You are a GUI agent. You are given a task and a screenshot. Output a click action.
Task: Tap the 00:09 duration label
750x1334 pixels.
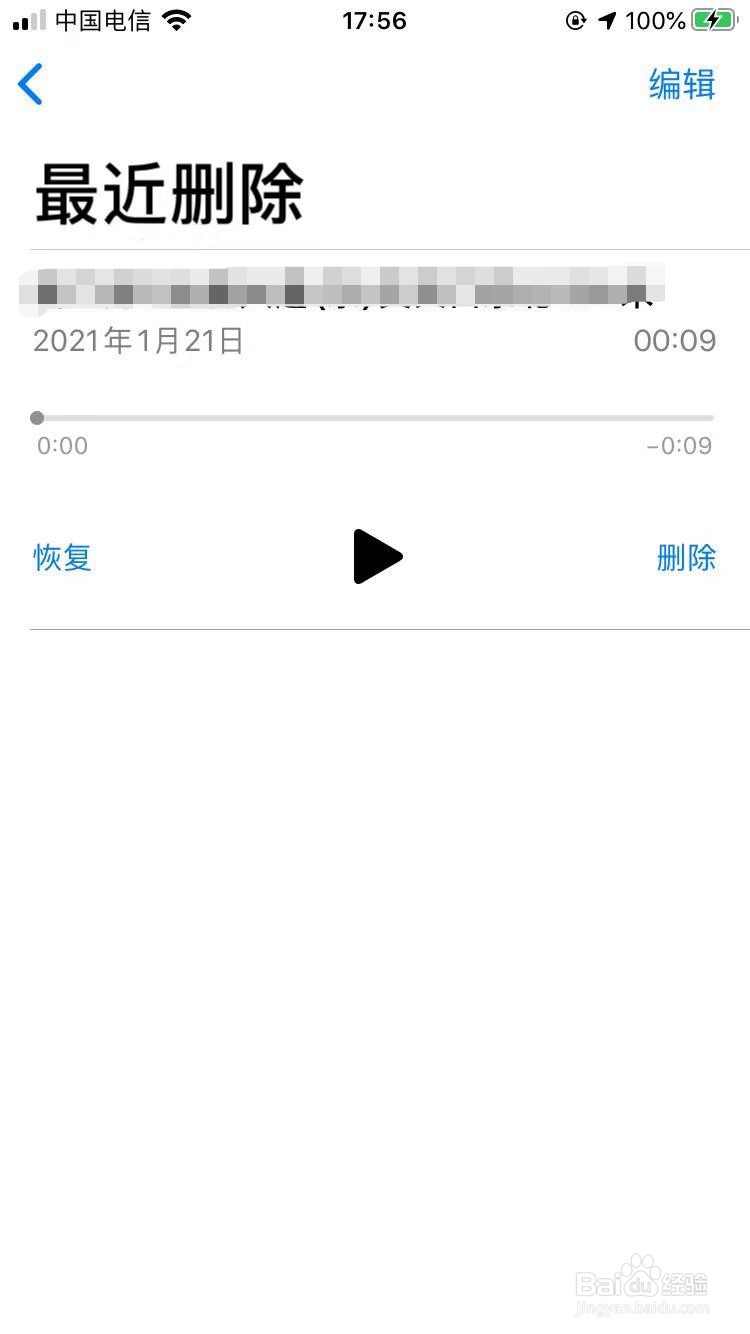(675, 341)
